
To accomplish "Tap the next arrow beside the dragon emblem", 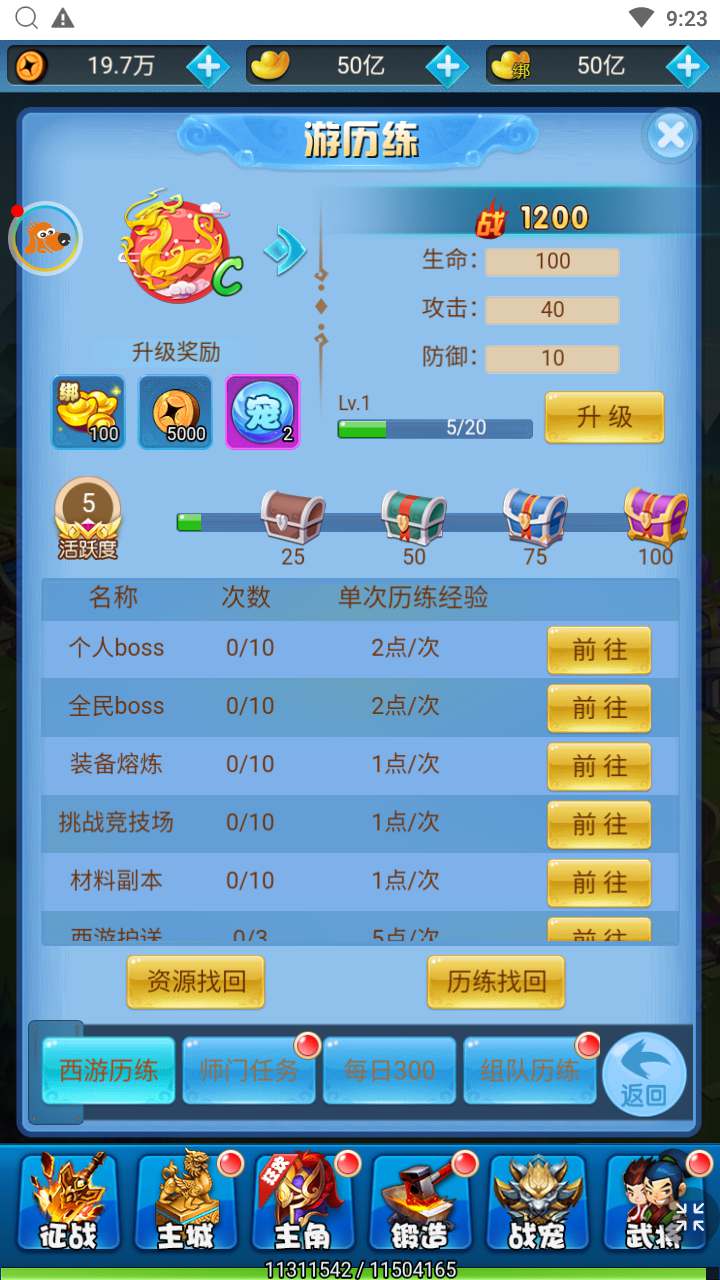I will (x=285, y=251).
